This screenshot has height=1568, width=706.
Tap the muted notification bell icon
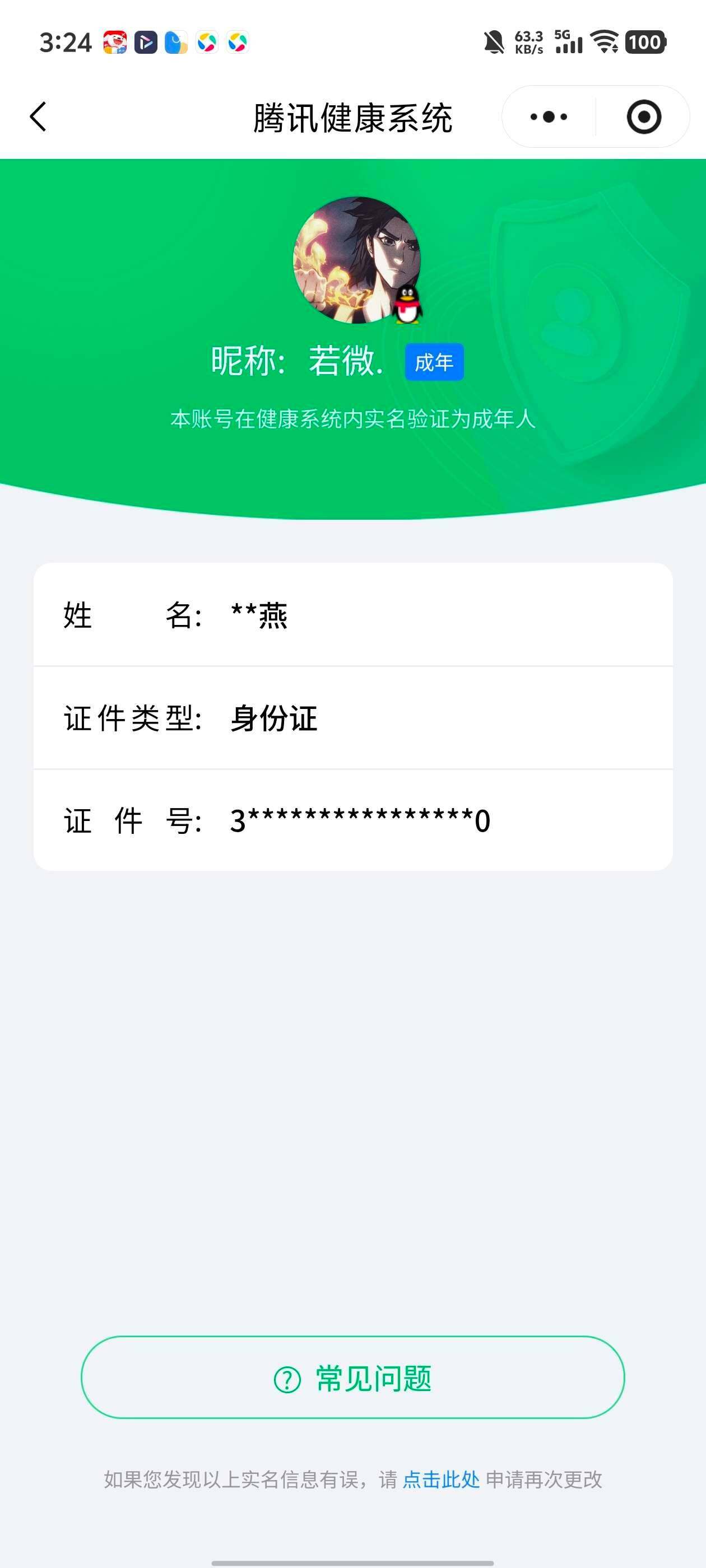tap(495, 41)
